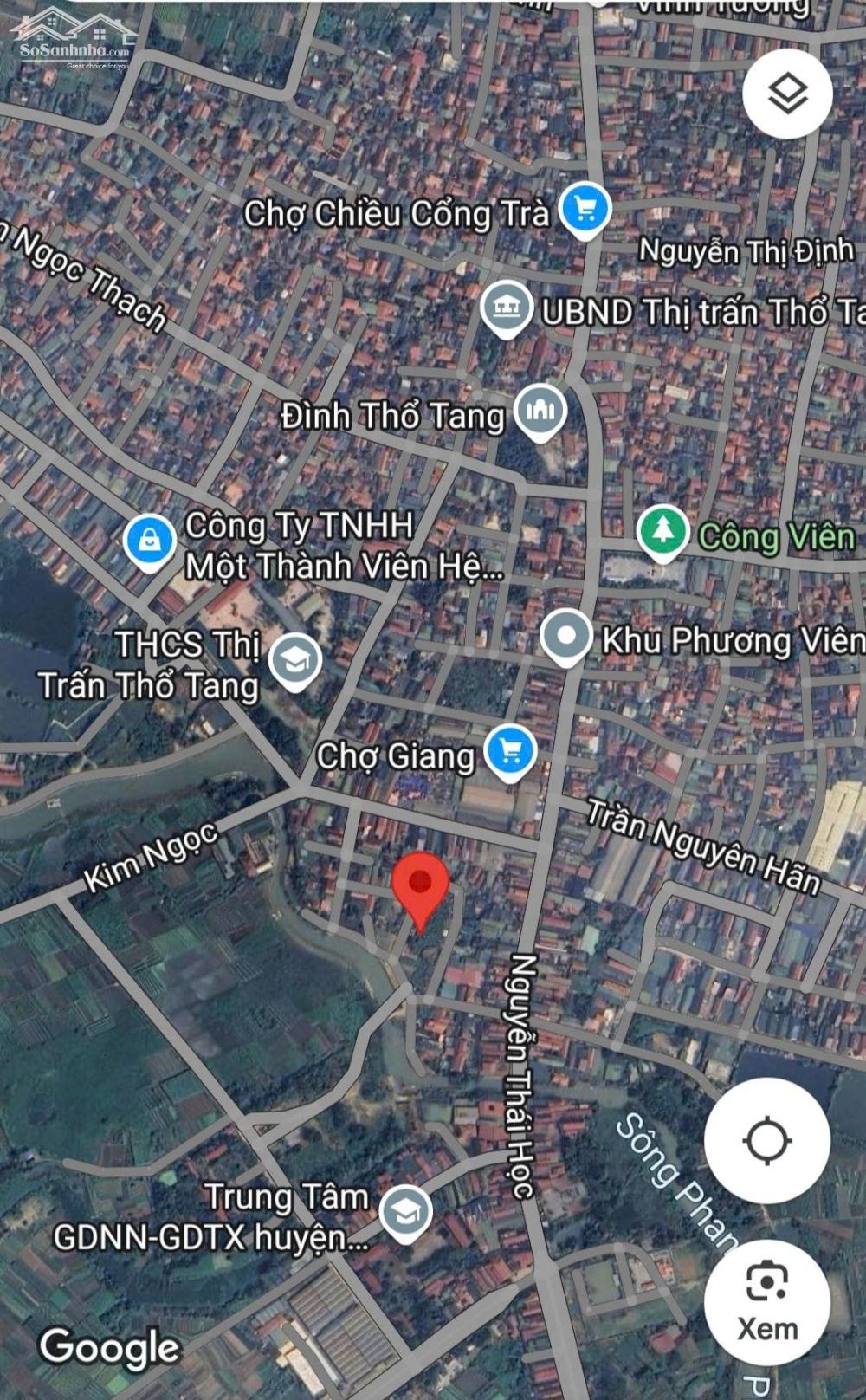The width and height of the screenshot is (866, 1400).
Task: Open the map layers selector
Action: pyautogui.click(x=787, y=94)
